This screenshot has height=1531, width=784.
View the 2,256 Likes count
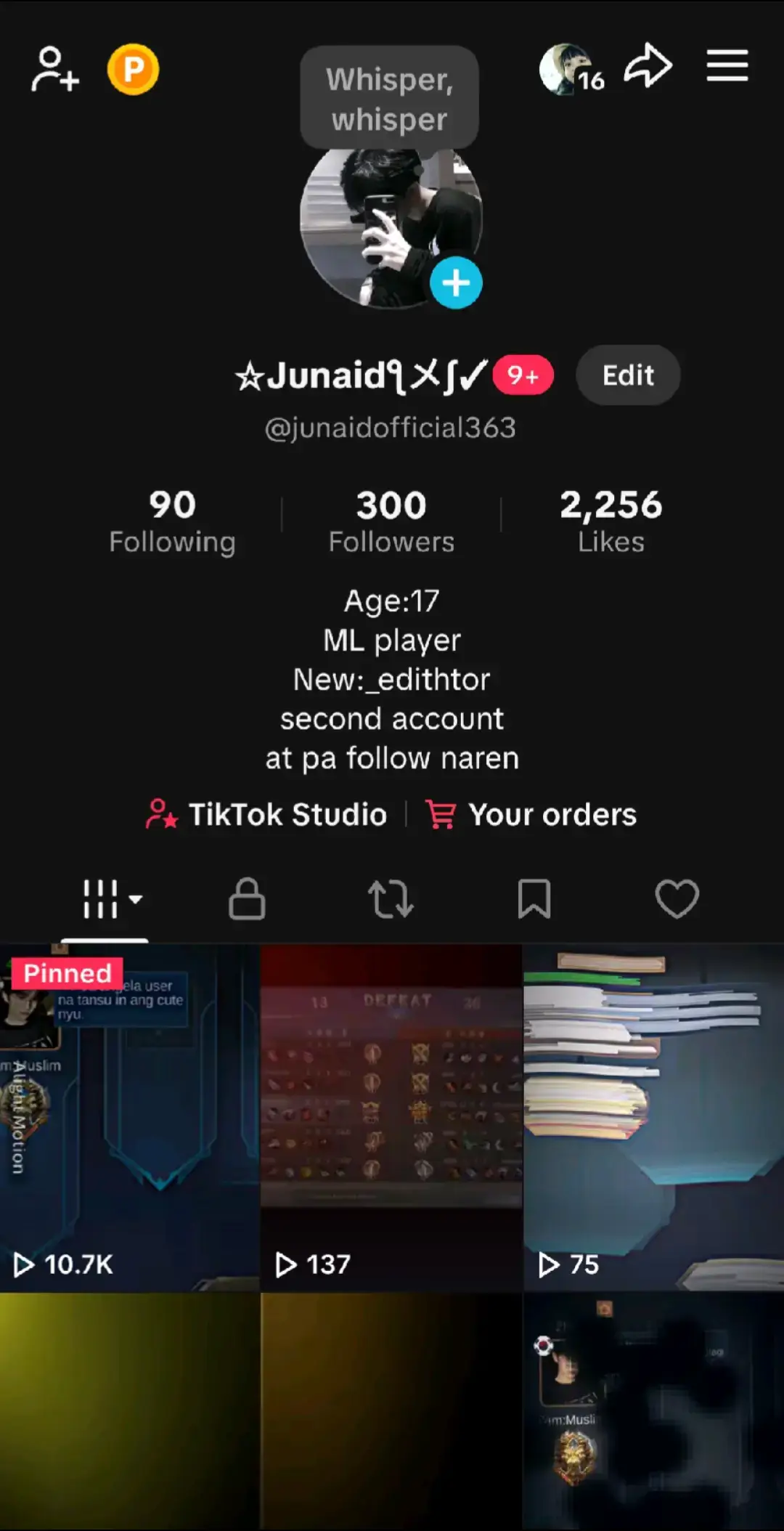611,521
